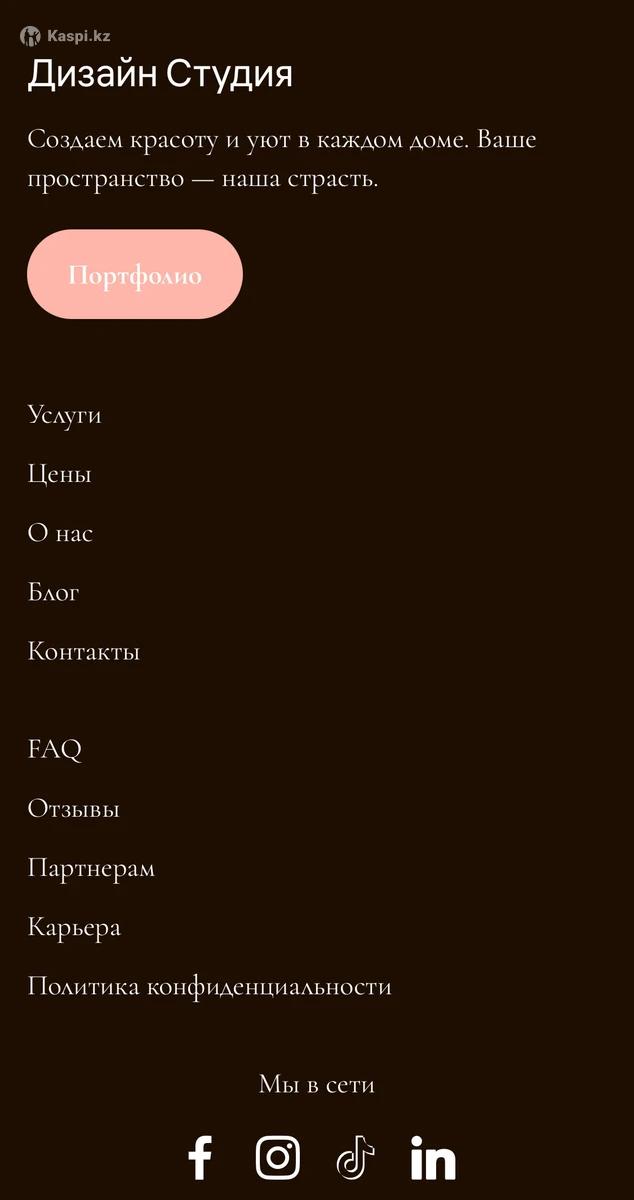This screenshot has height=1200, width=634.
Task: Open the Facebook page icon
Action: coord(200,1158)
